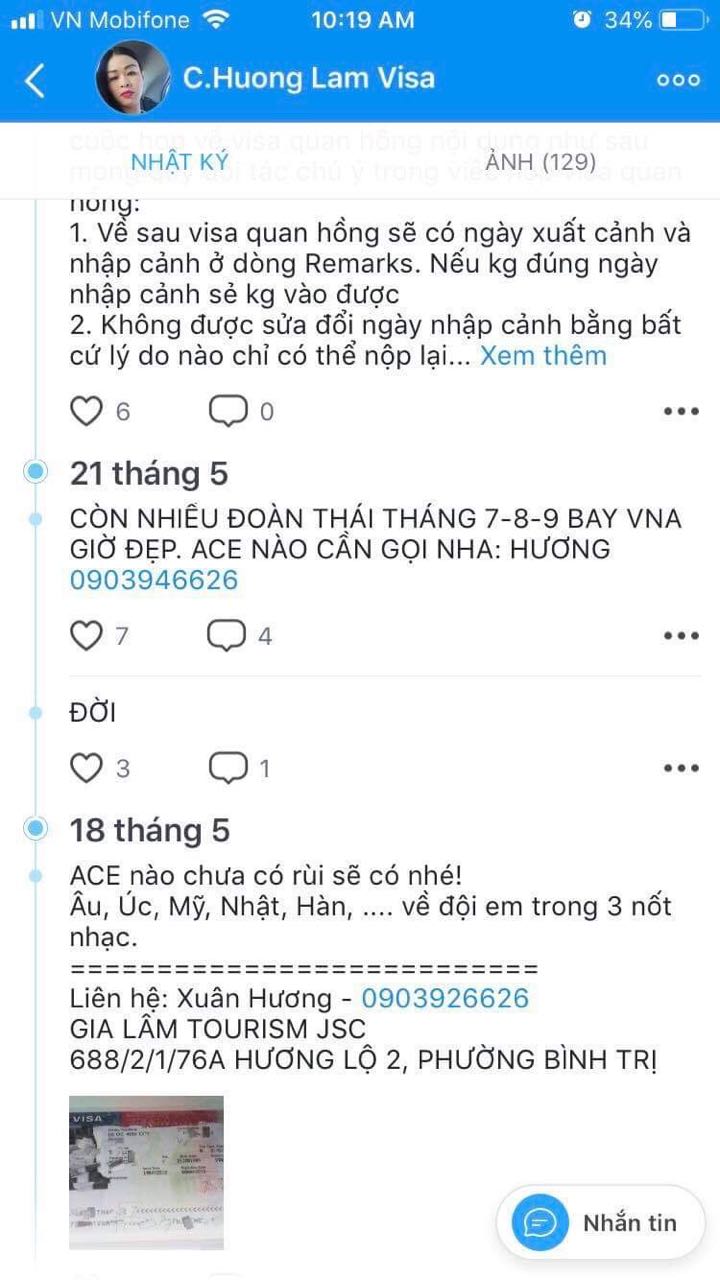720x1280 pixels.
Task: Open options for the visa quan hồng post
Action: click(681, 411)
